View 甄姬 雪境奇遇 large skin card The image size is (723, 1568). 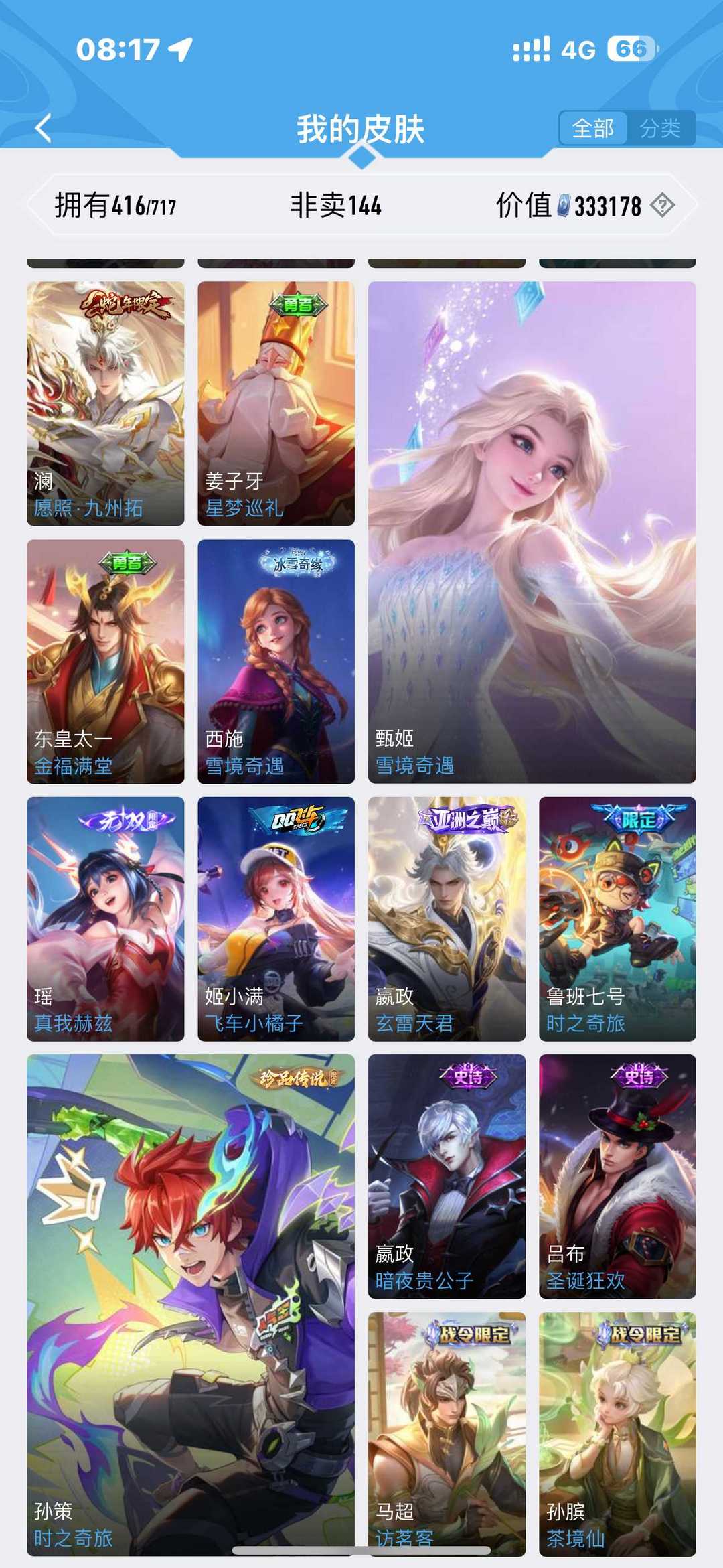pyautogui.click(x=532, y=532)
